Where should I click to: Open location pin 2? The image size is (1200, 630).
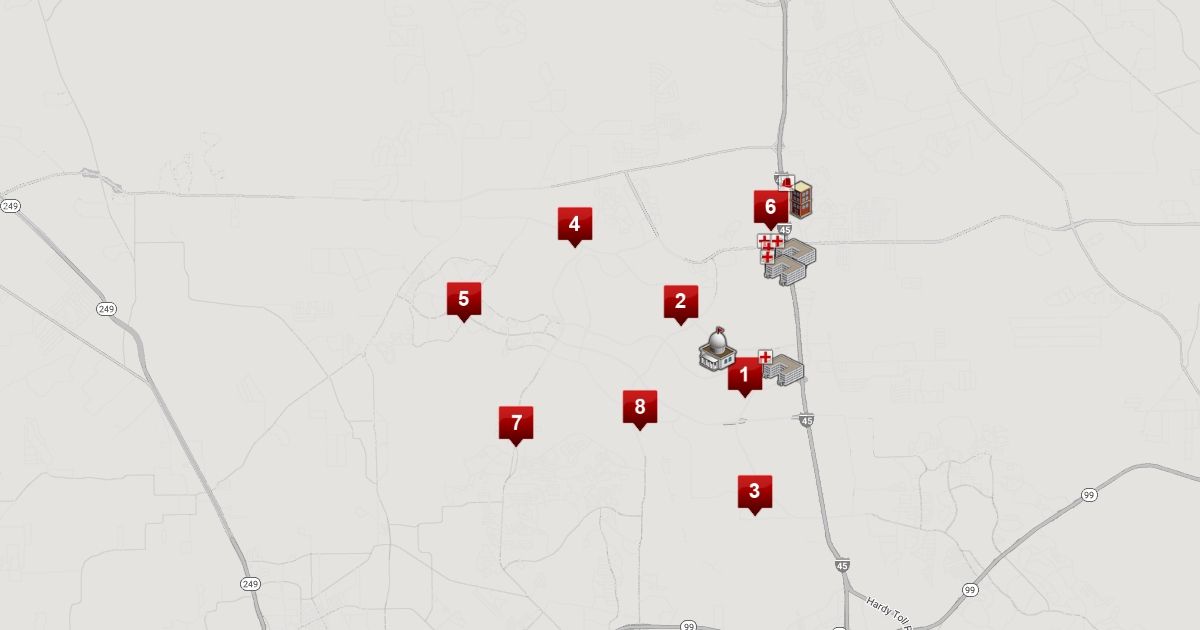[x=680, y=302]
